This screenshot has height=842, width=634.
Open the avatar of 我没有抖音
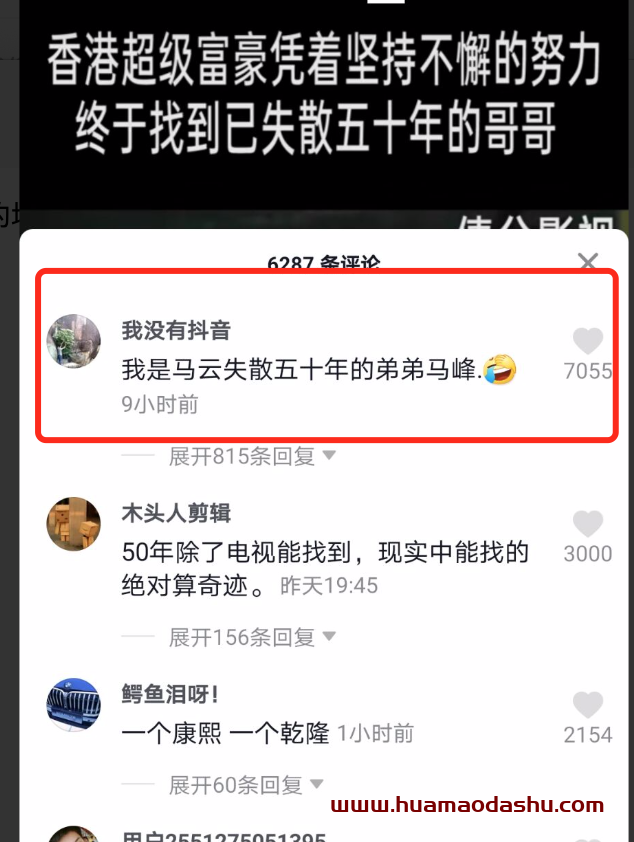click(74, 341)
